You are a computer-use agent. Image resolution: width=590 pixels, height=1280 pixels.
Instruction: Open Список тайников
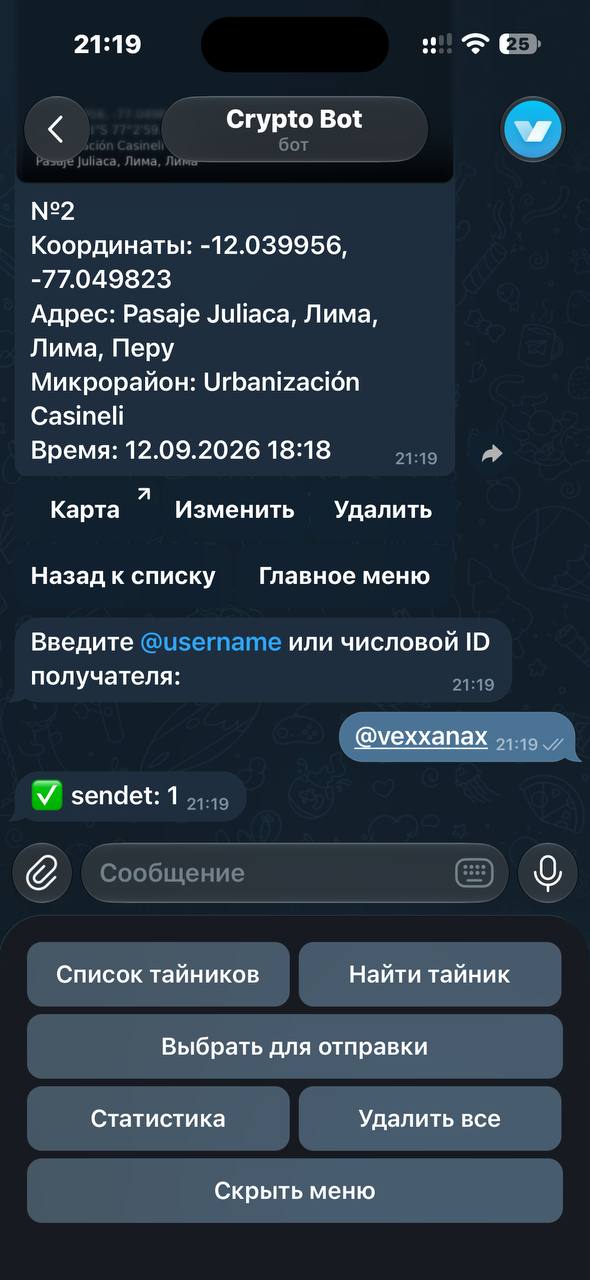(x=158, y=974)
